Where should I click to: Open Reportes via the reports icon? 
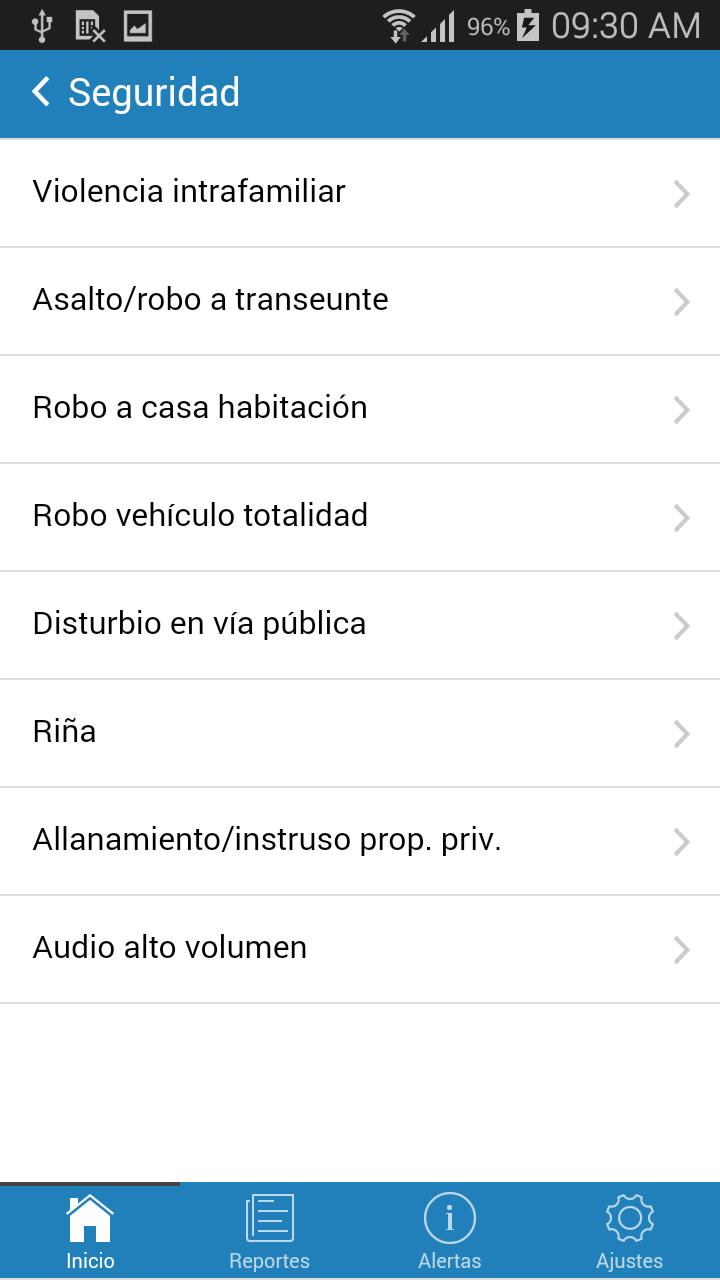click(270, 1218)
